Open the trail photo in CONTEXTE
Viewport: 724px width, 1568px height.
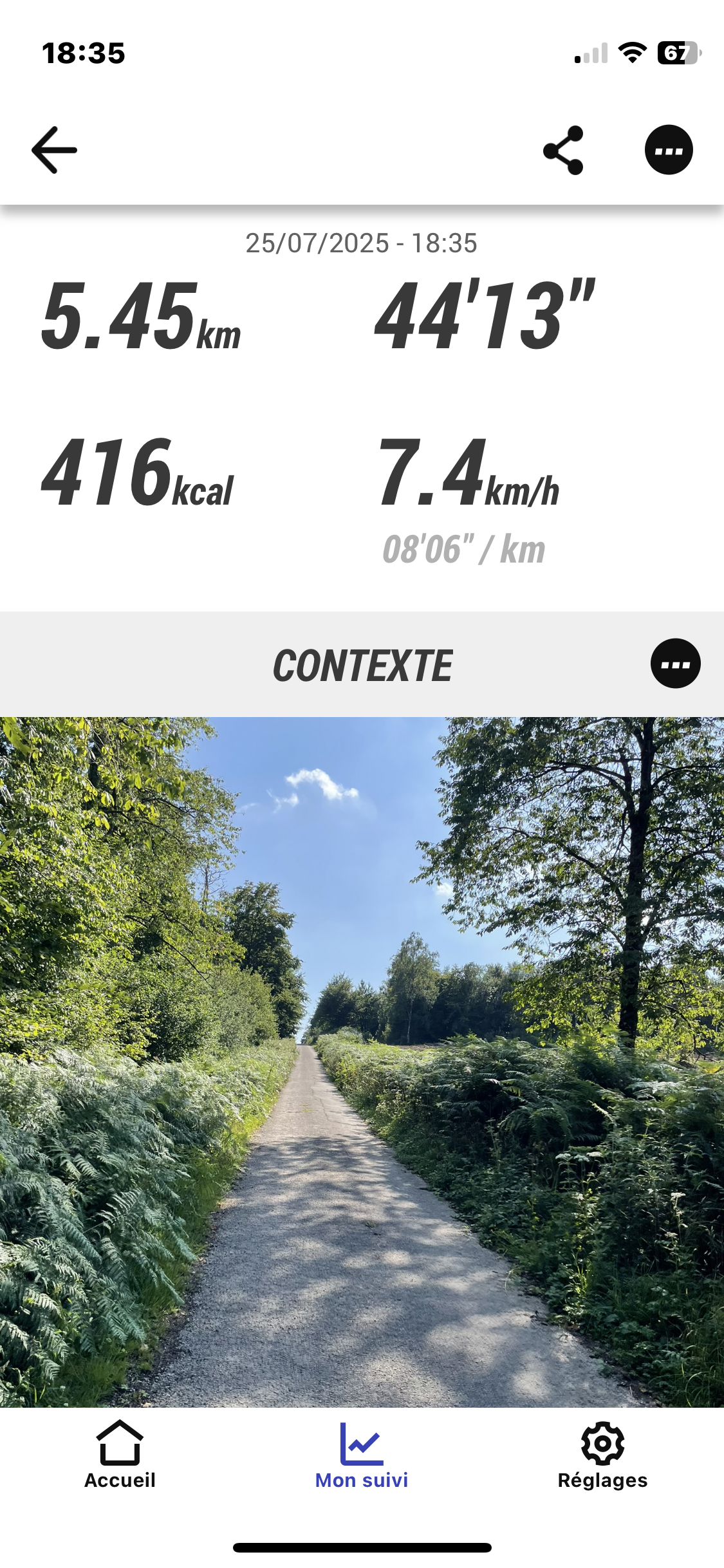point(362,1061)
